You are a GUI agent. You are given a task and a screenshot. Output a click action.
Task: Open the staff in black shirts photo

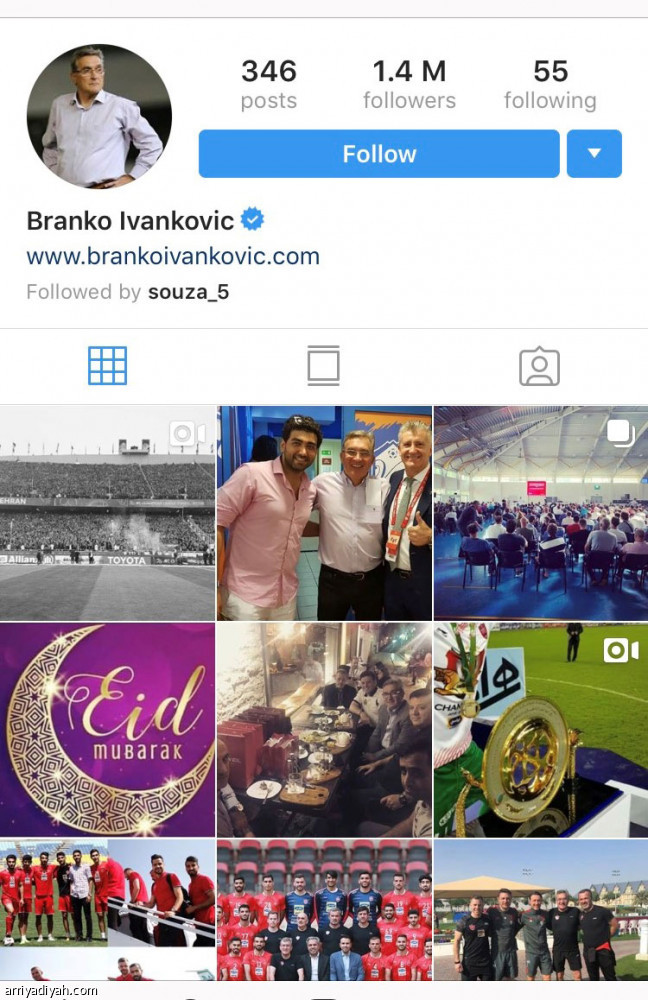click(x=541, y=910)
